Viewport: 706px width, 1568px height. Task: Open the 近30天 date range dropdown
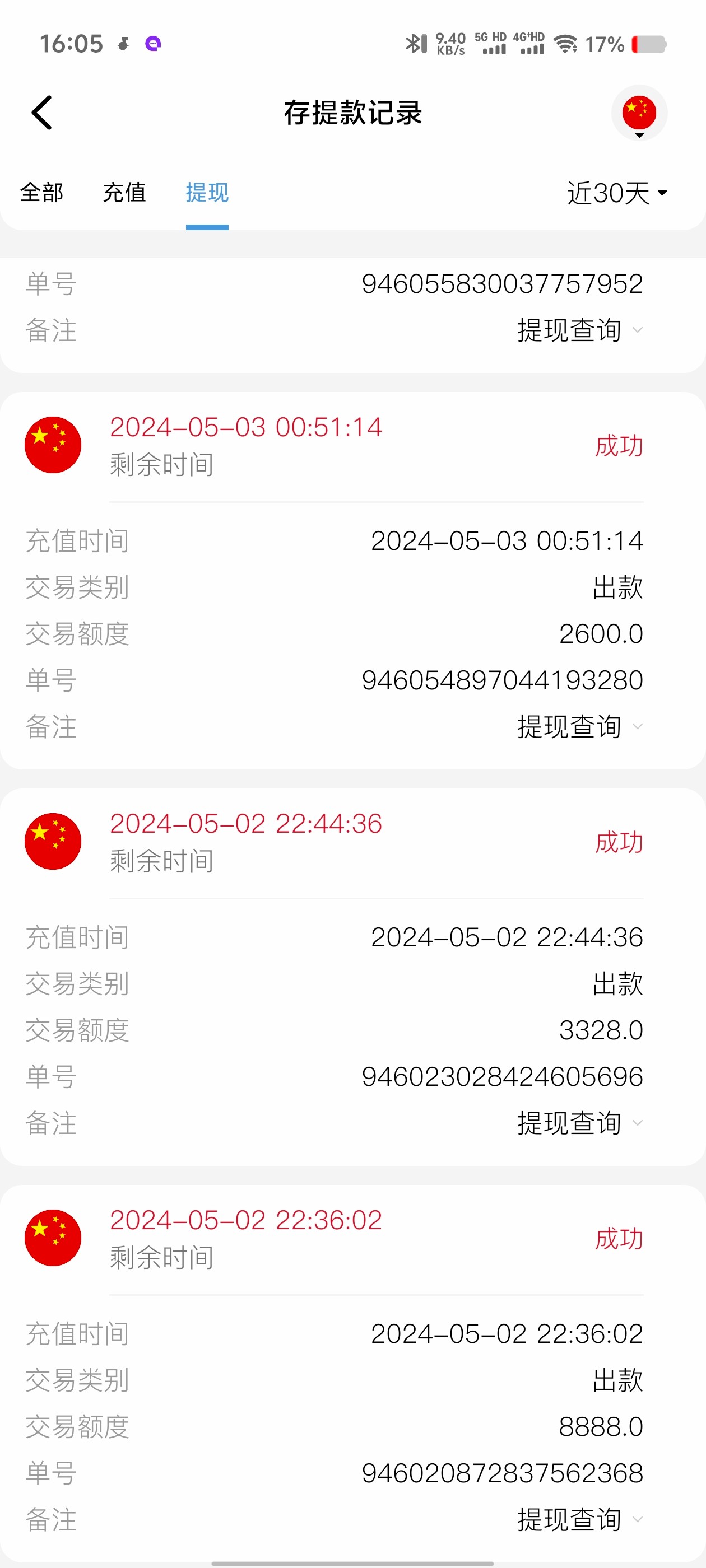point(616,194)
